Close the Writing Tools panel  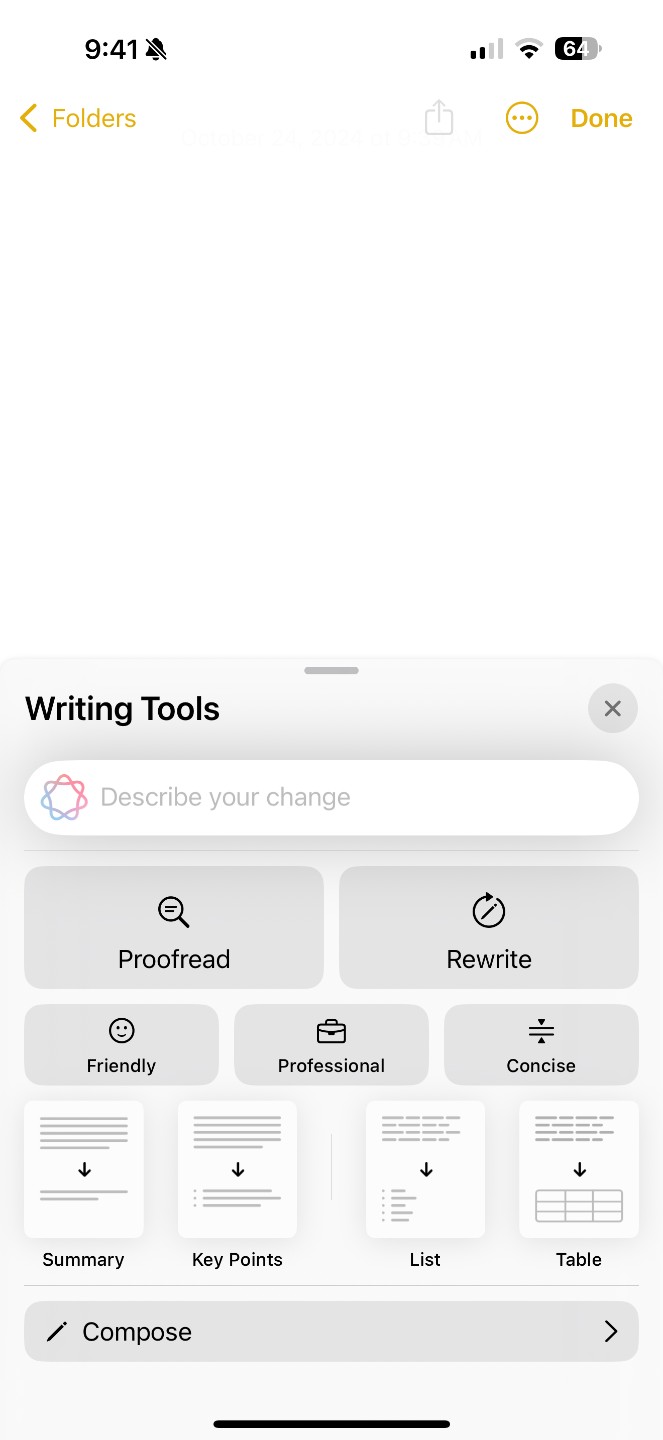tap(612, 708)
